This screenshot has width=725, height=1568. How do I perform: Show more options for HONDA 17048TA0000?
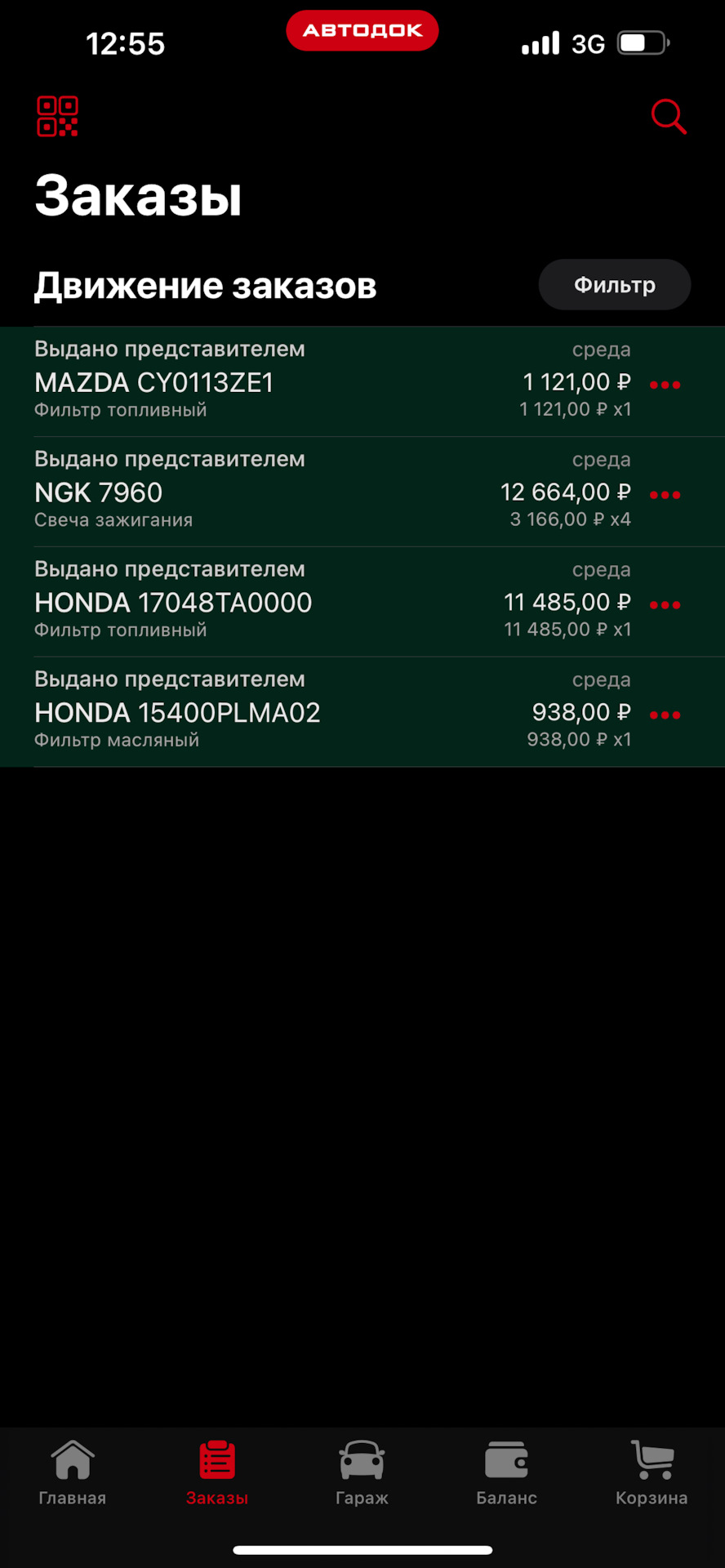tap(665, 605)
